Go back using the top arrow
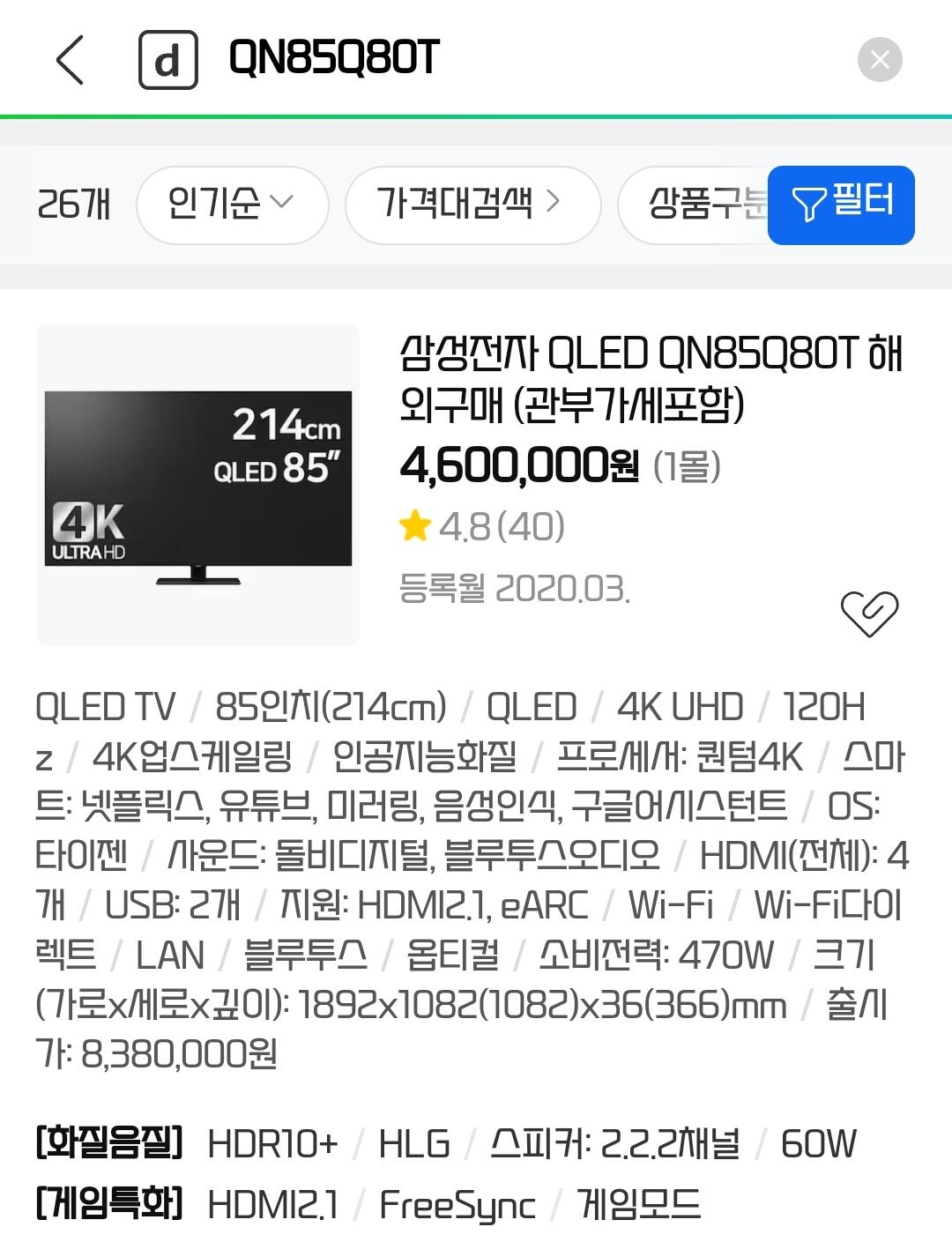This screenshot has width=952, height=1257. tap(70, 60)
